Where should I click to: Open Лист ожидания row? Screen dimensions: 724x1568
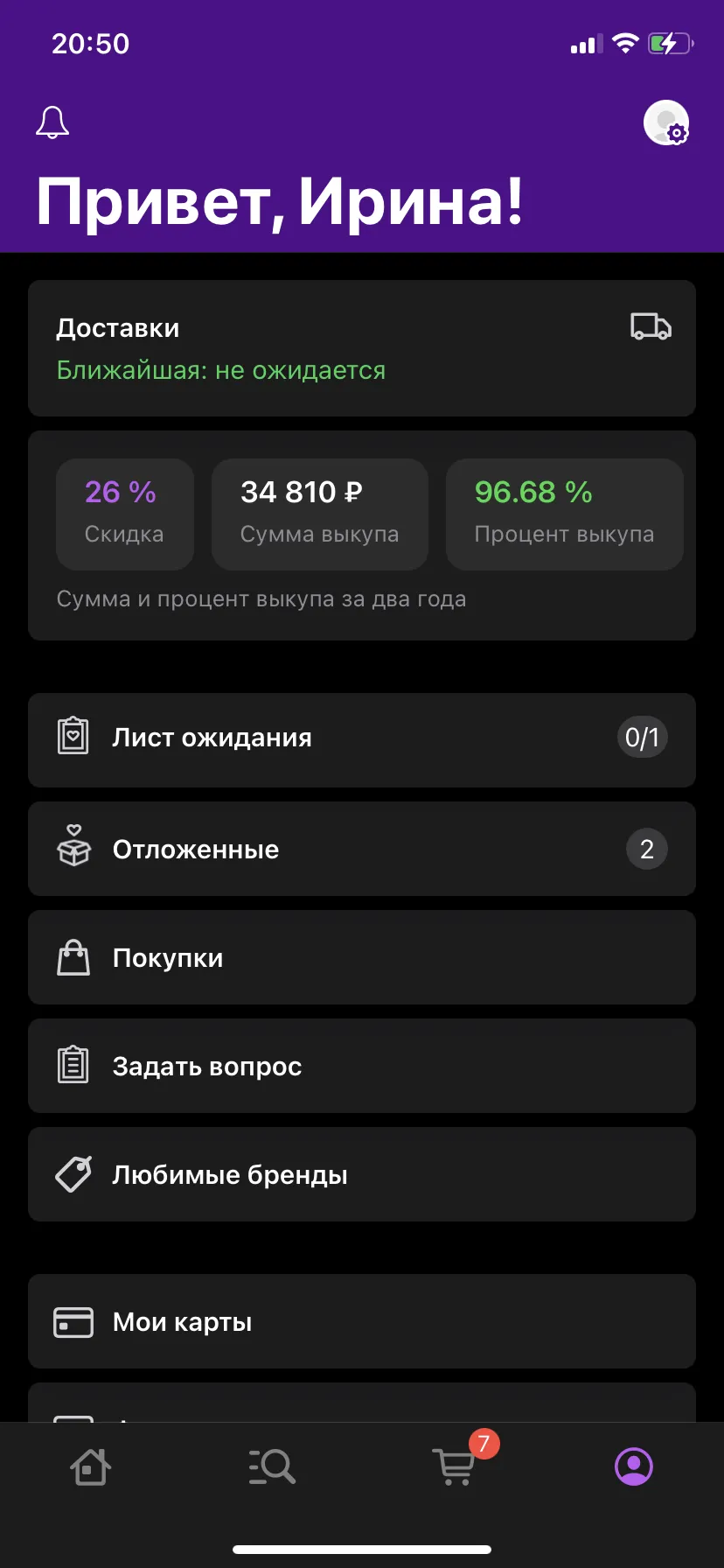click(362, 740)
